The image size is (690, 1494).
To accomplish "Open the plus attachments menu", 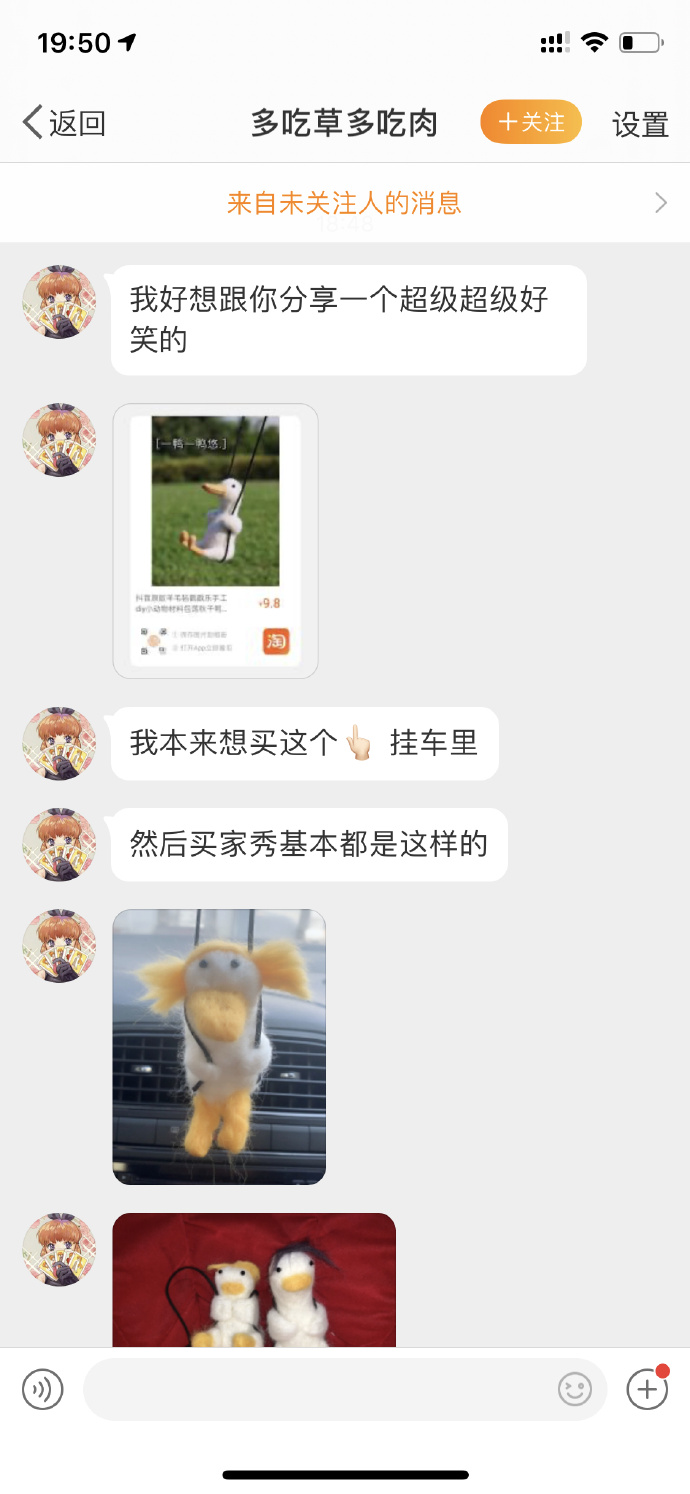I will [x=647, y=1388].
